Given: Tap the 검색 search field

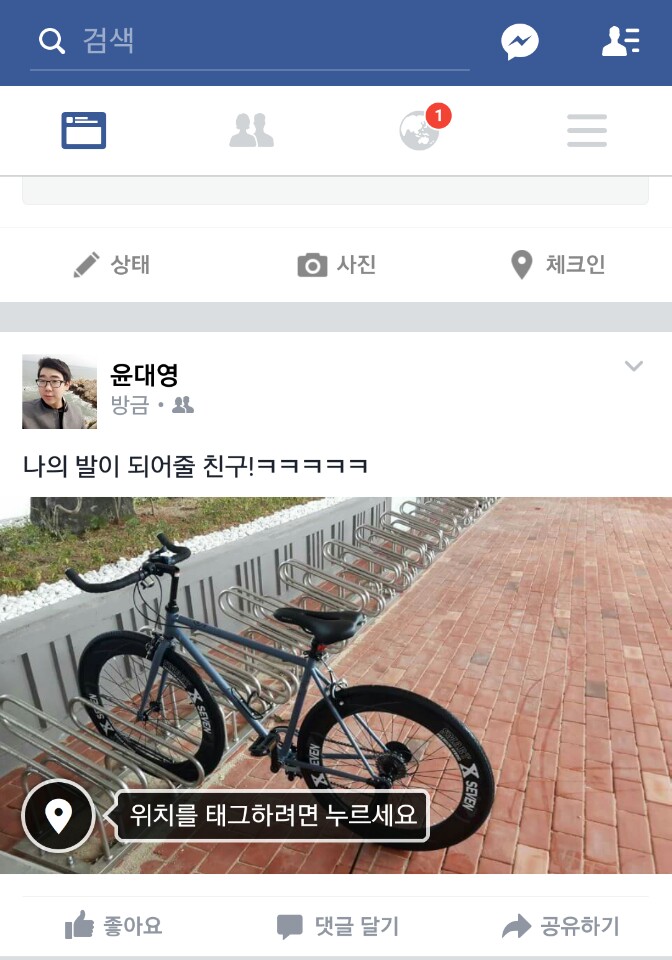Looking at the screenshot, I should tap(250, 42).
